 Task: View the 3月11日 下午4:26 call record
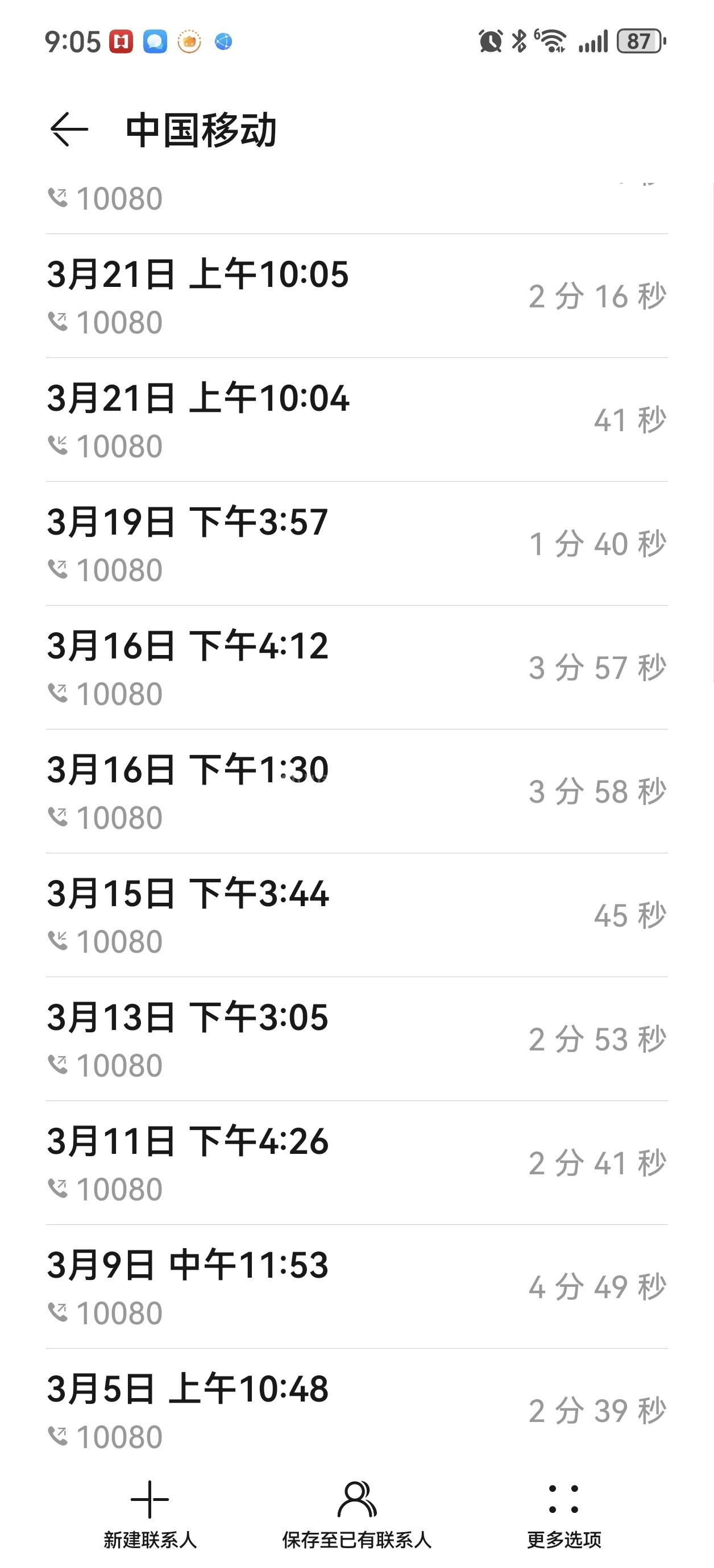(x=357, y=1164)
